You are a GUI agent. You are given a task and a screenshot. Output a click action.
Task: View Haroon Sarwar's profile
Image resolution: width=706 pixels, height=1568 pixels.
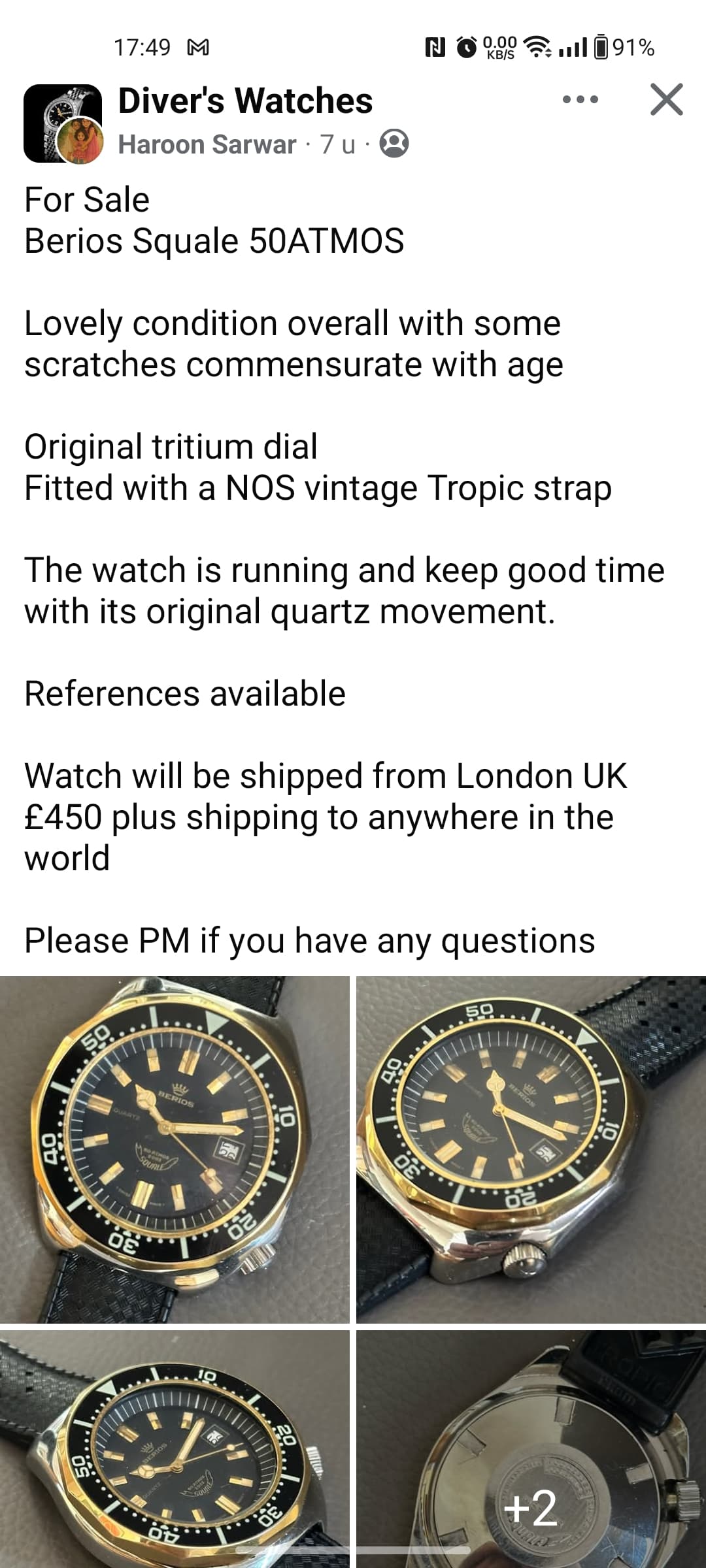click(207, 144)
